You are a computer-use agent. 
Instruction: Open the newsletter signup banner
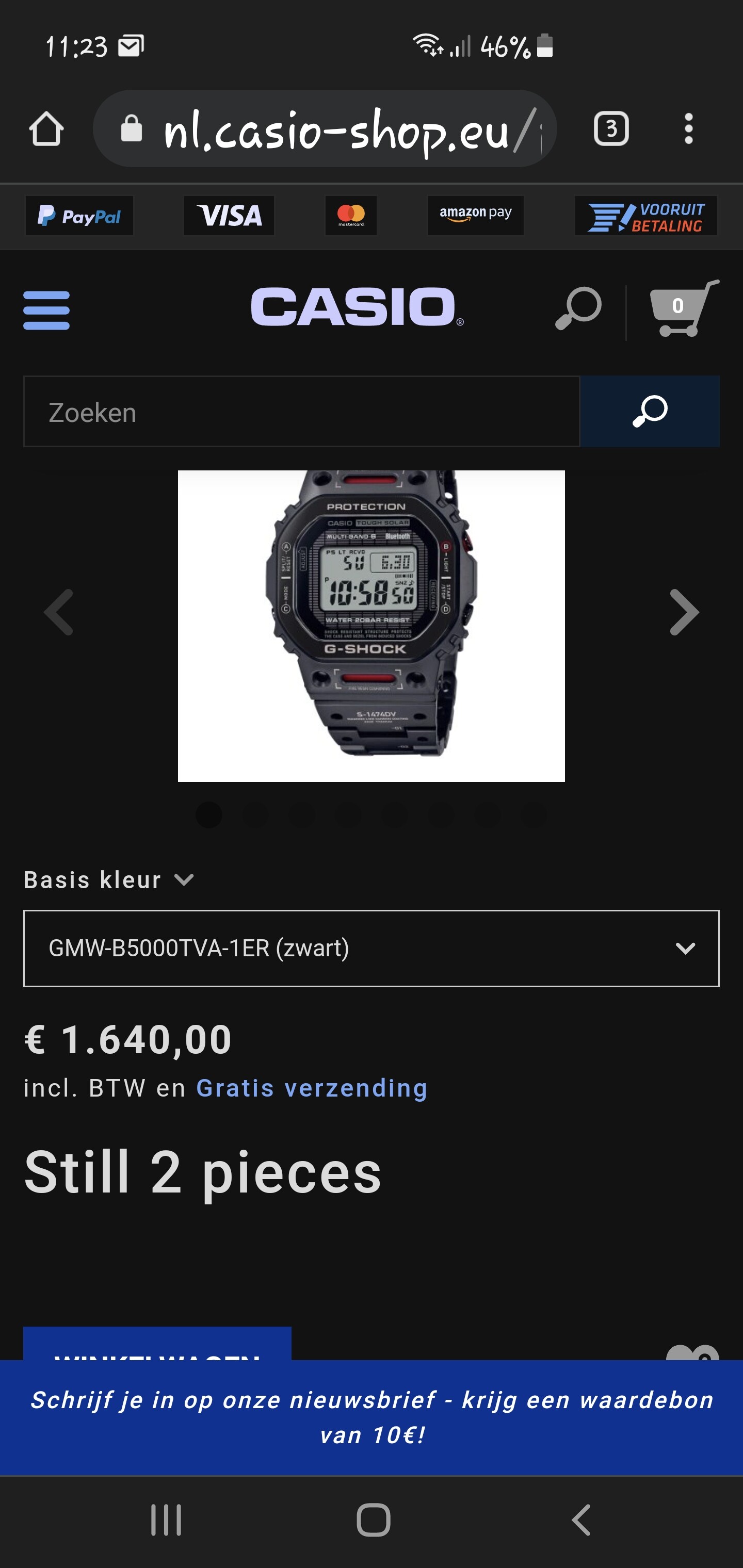pyautogui.click(x=372, y=1418)
